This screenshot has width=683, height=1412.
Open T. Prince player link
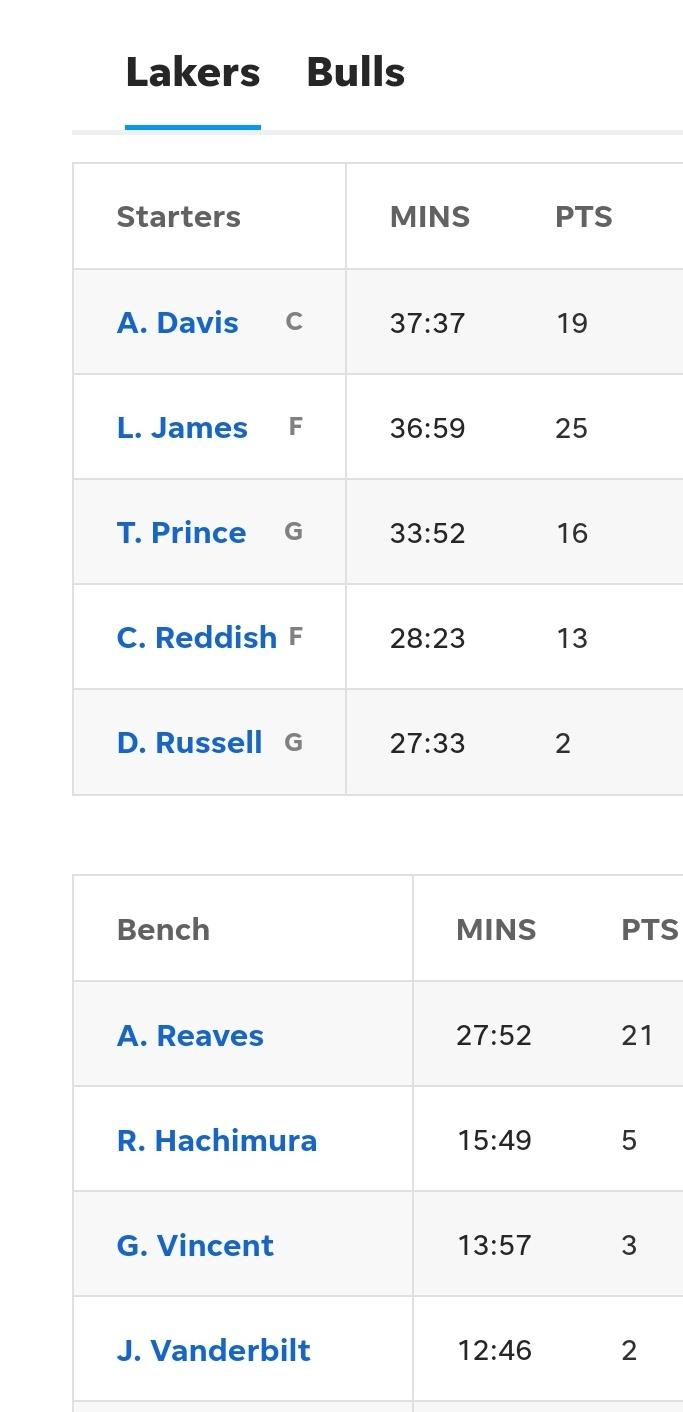pos(181,533)
